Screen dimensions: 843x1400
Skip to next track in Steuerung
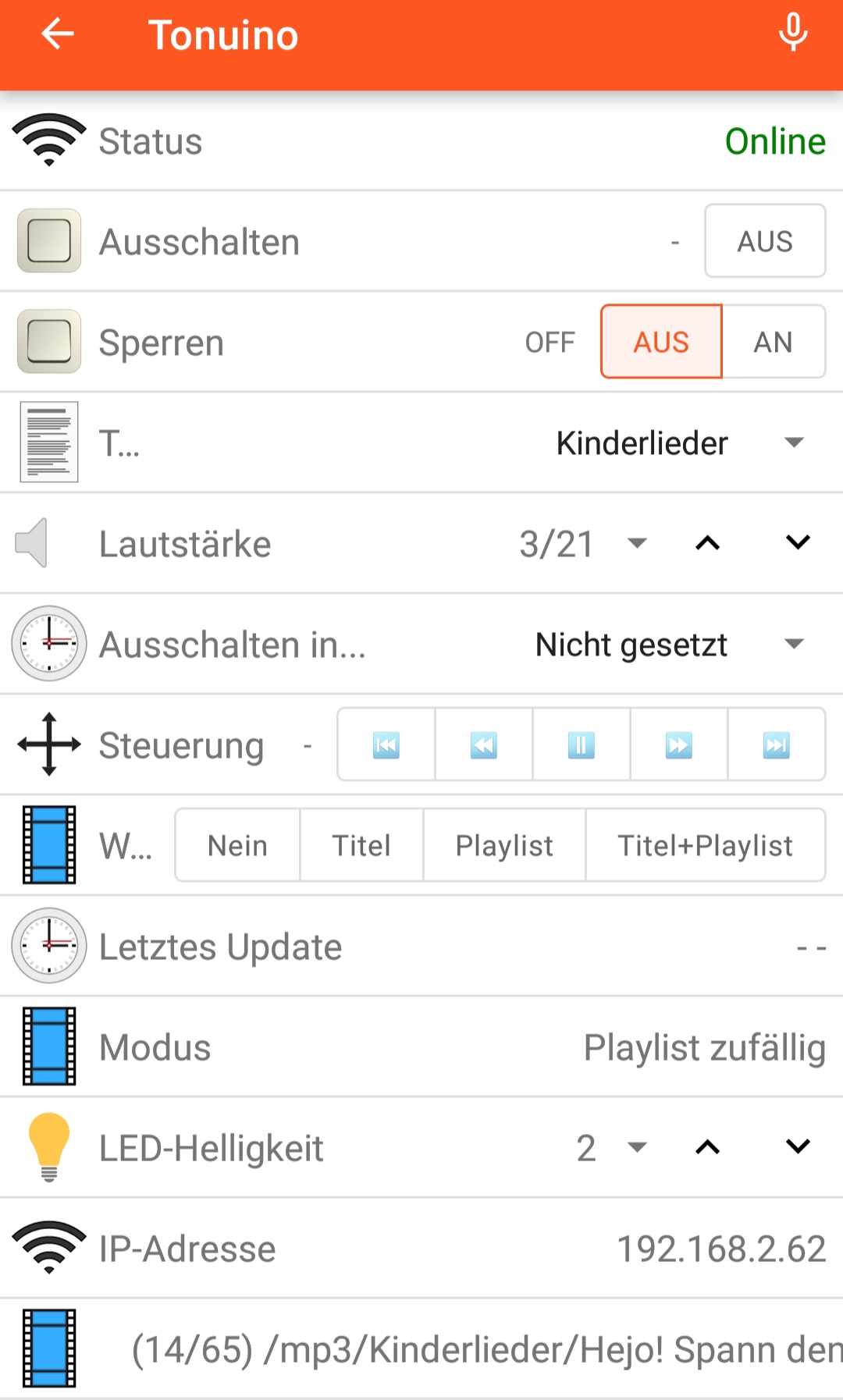(x=777, y=745)
